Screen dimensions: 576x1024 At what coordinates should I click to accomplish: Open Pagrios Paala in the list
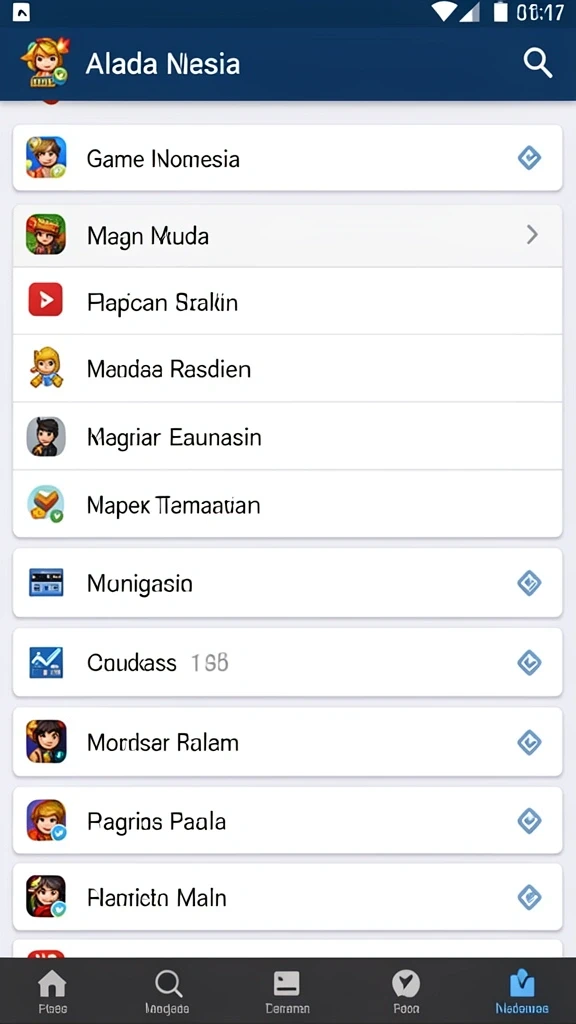coord(287,820)
